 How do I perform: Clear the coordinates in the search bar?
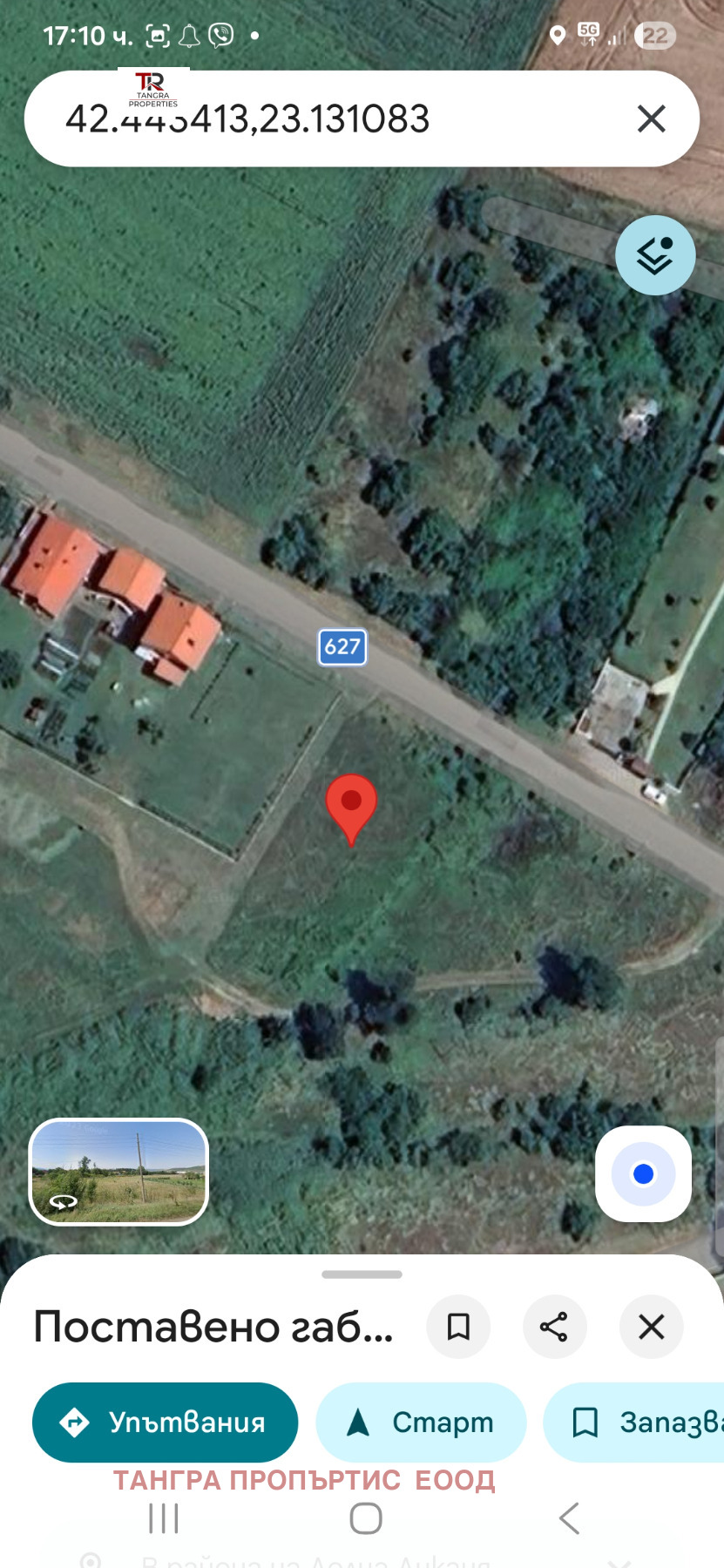(x=651, y=119)
